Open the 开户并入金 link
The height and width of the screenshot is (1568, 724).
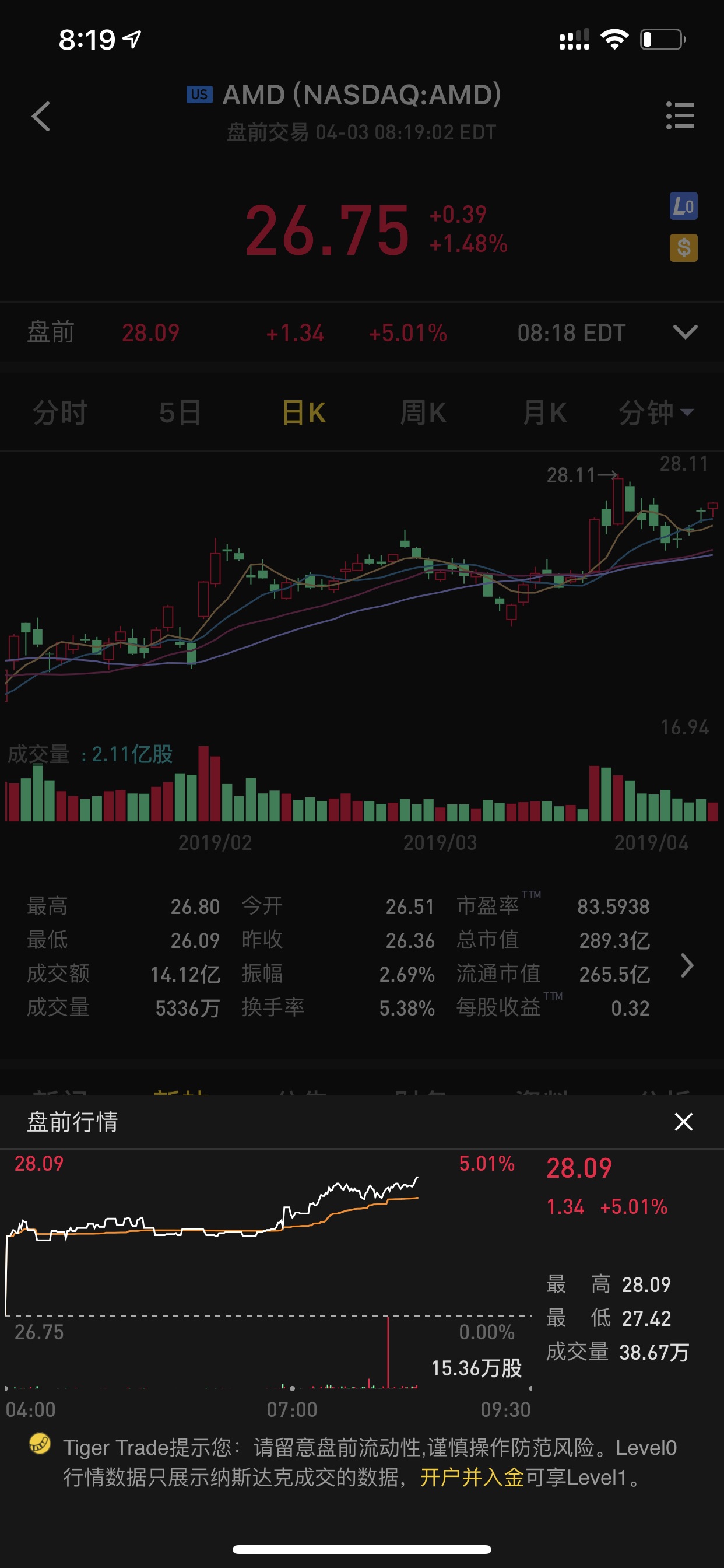point(472,1478)
